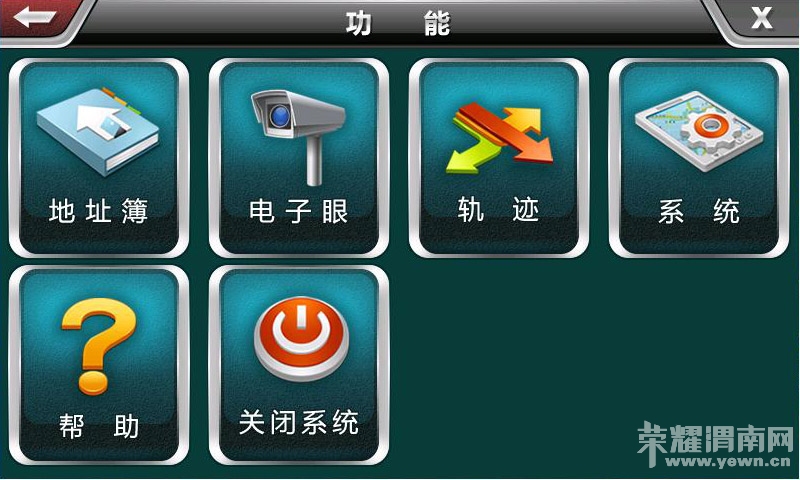Open the 地址簿 address book
This screenshot has width=800, height=480.
99,158
